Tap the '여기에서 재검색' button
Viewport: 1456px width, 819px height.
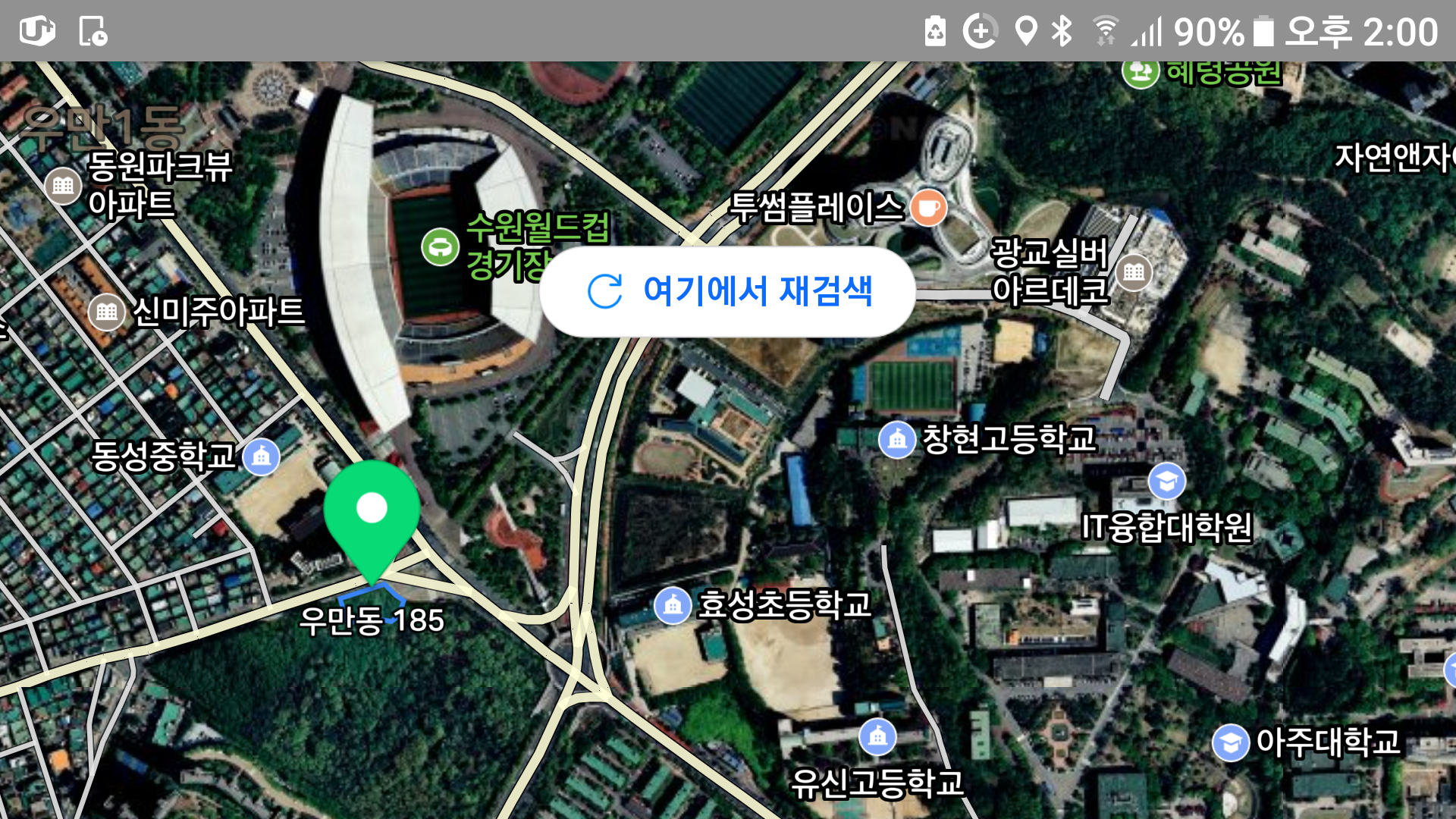[x=727, y=291]
